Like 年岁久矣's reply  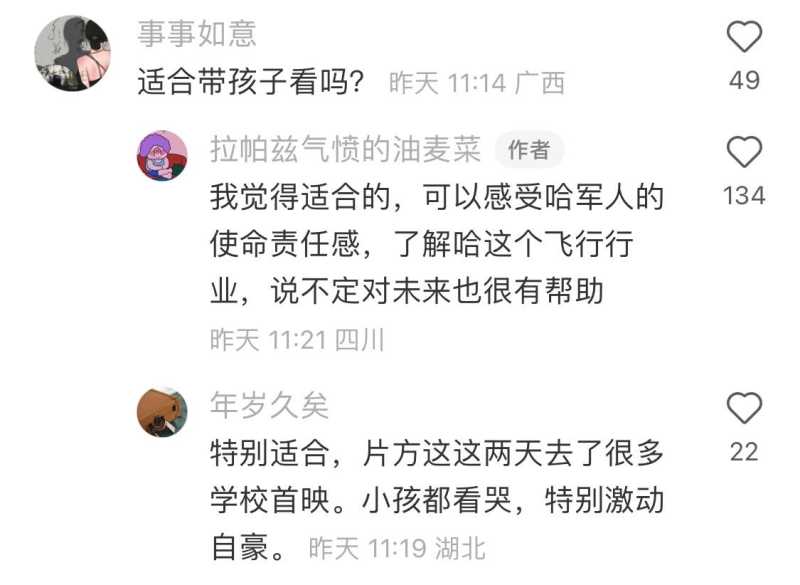743,408
